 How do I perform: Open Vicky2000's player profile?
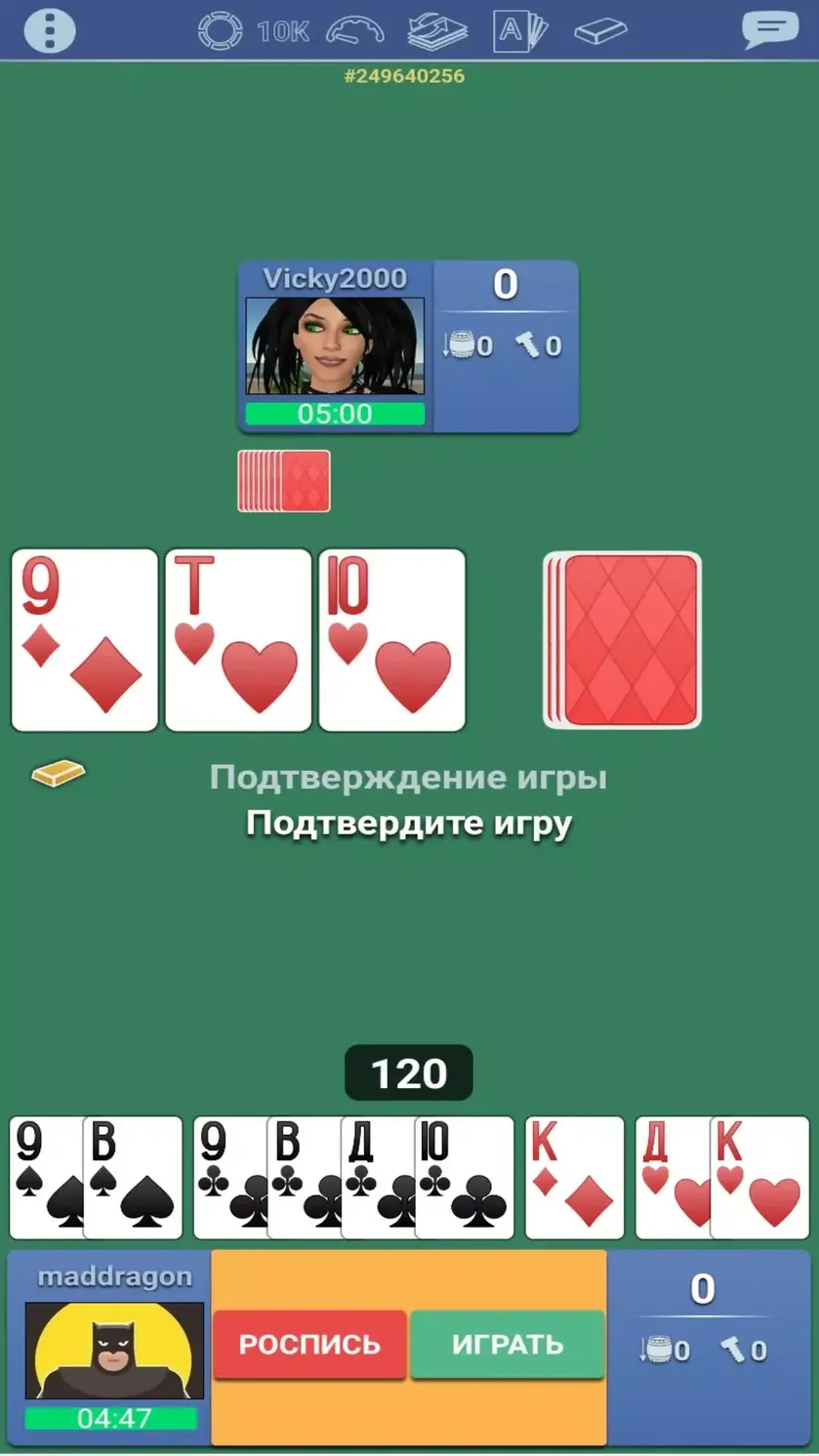click(335, 346)
